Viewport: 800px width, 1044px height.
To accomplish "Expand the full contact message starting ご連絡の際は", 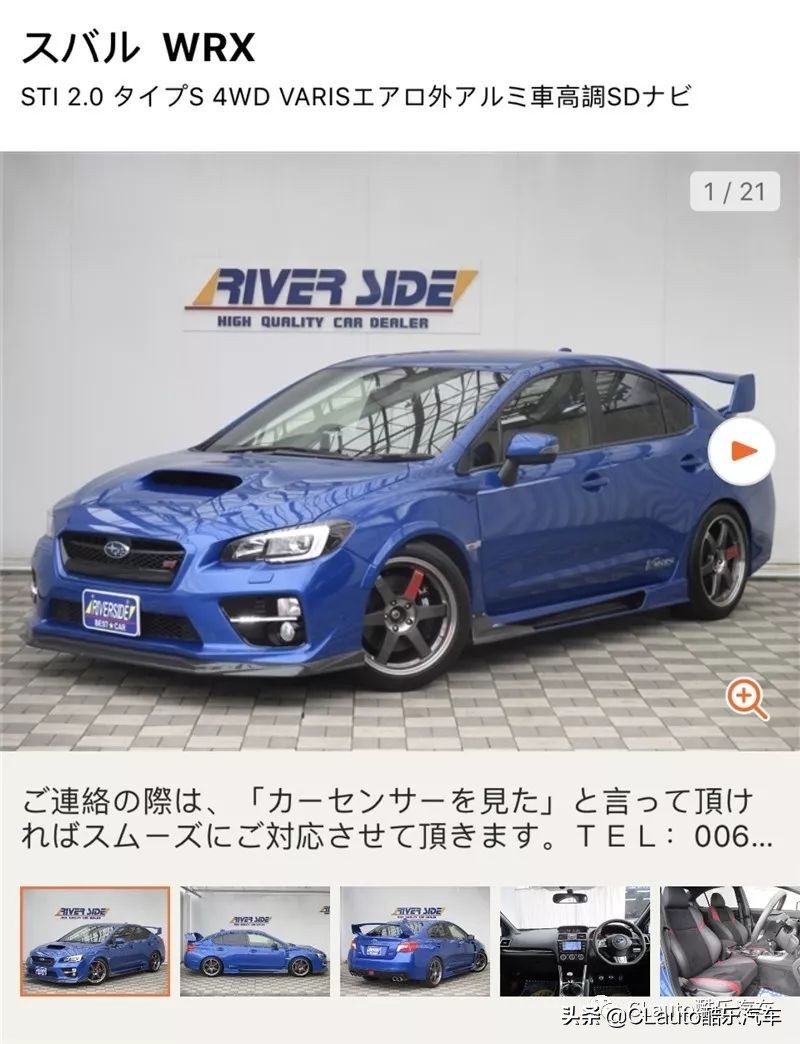I will click(x=400, y=815).
